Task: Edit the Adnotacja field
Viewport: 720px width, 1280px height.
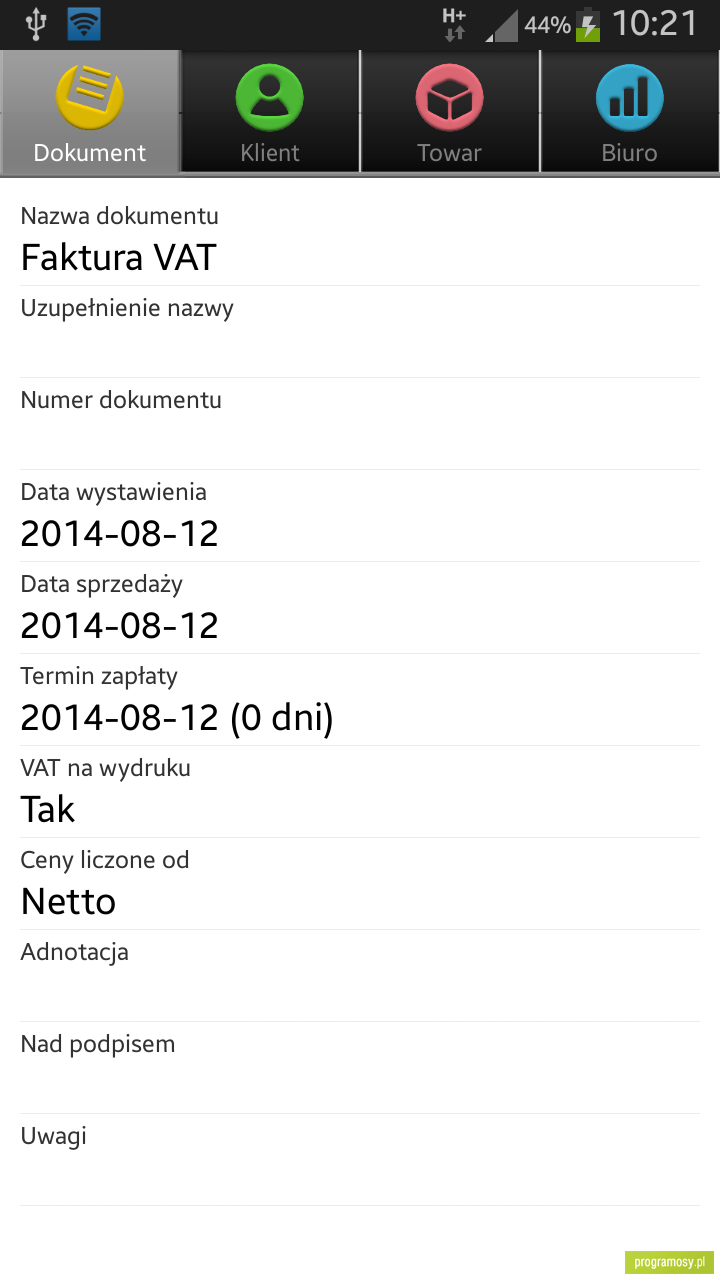Action: (360, 976)
